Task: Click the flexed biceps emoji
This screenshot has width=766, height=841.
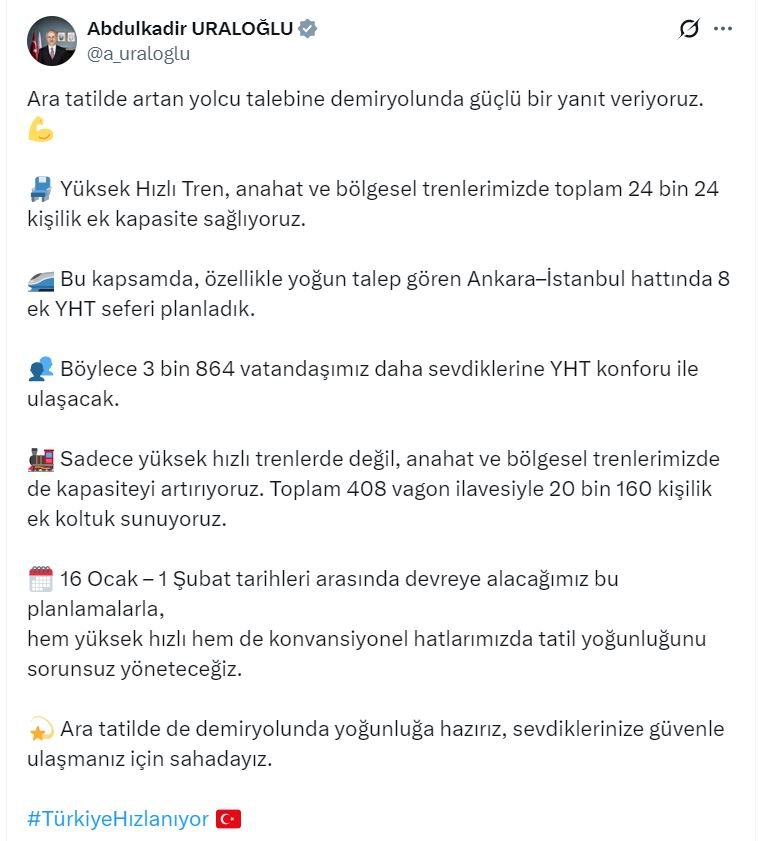Action: pos(39,129)
